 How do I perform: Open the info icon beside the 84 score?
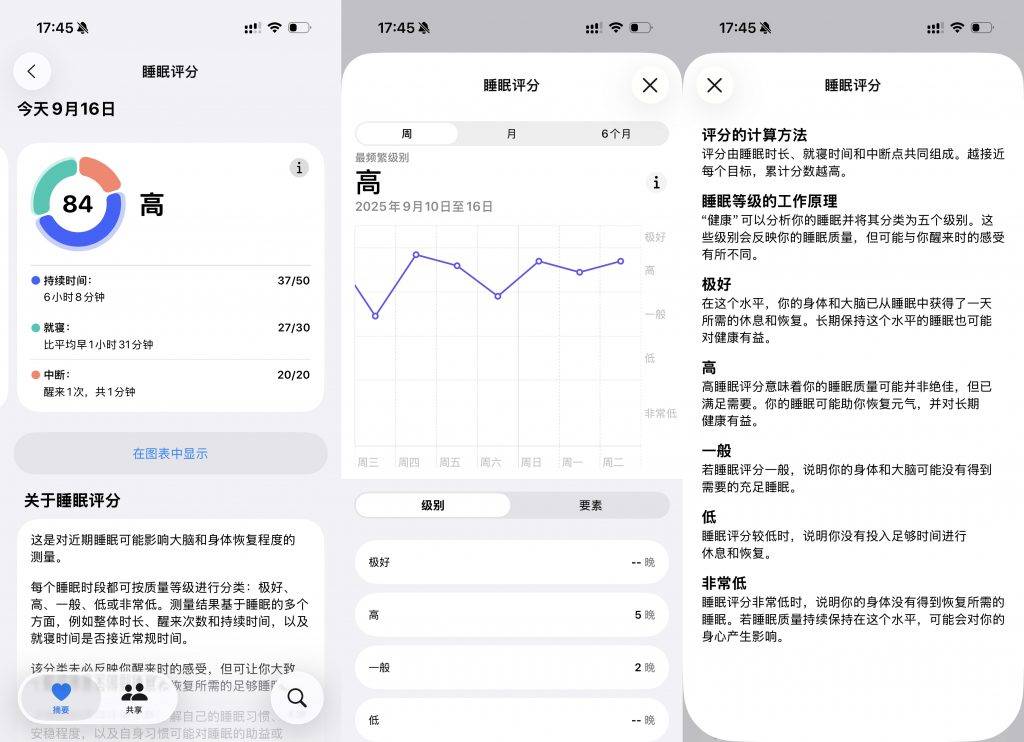click(x=299, y=168)
